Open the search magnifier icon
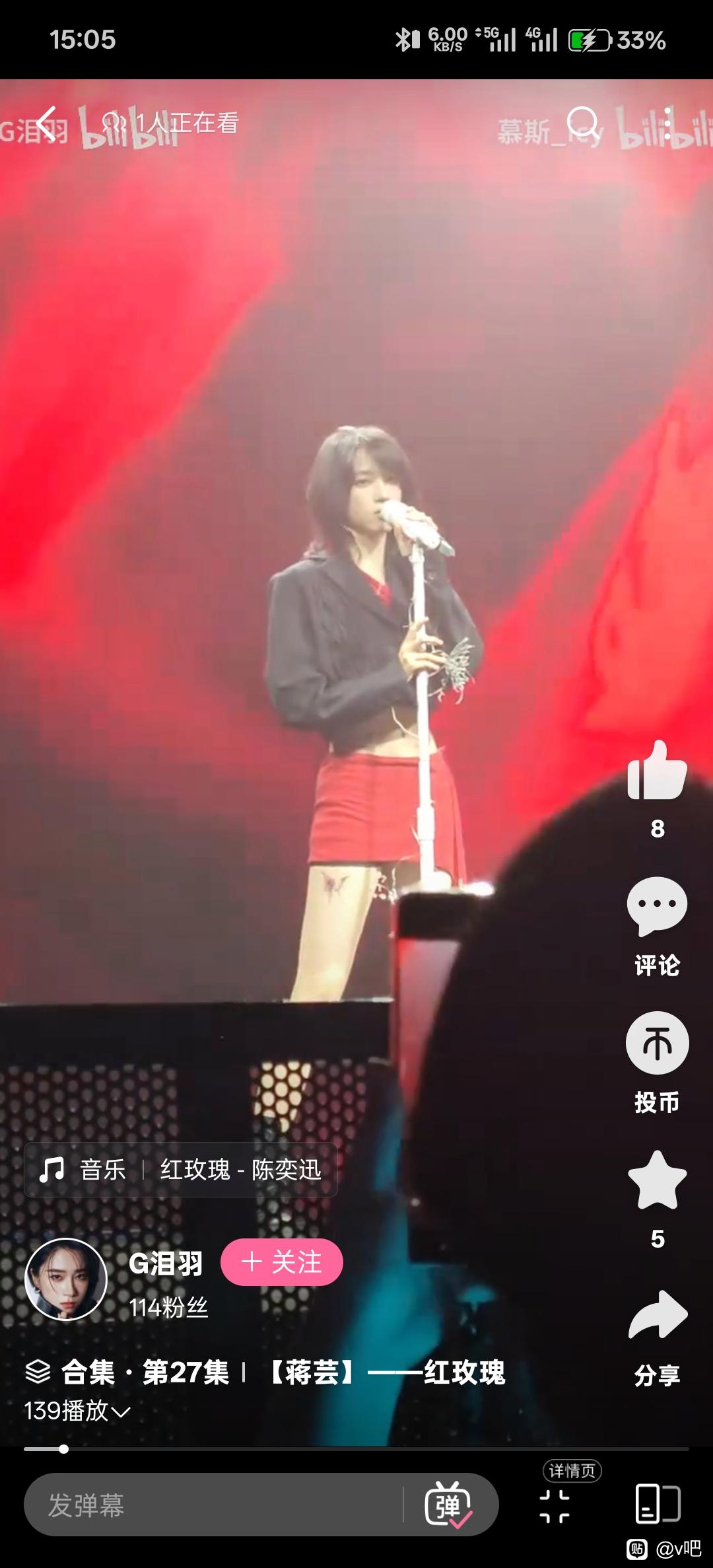The width and height of the screenshot is (713, 1568). pos(583,124)
